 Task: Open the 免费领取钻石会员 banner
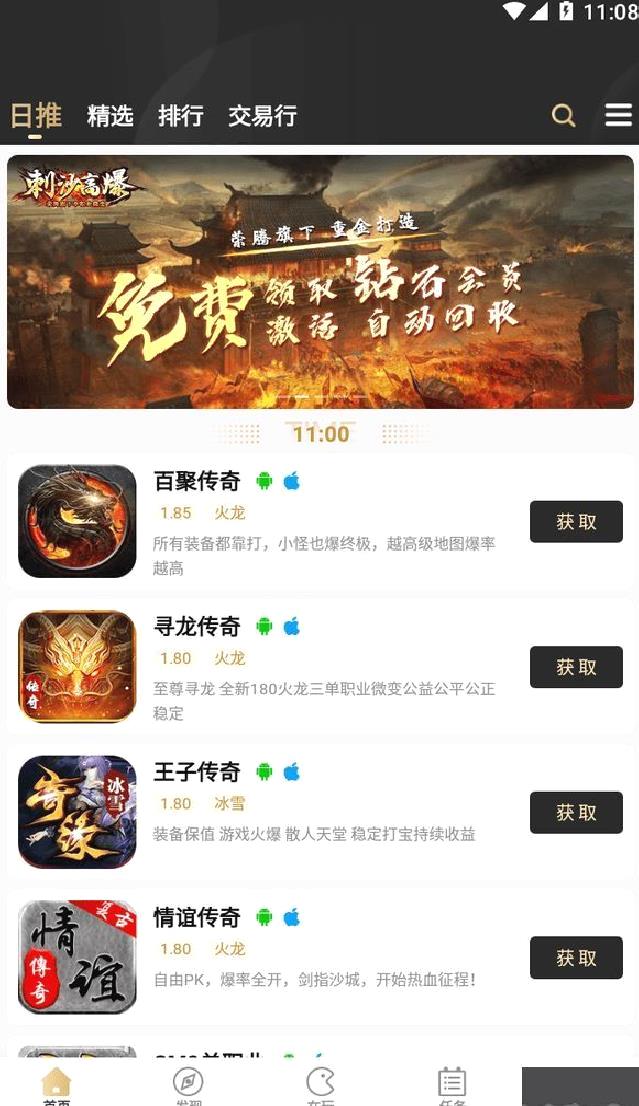[320, 281]
